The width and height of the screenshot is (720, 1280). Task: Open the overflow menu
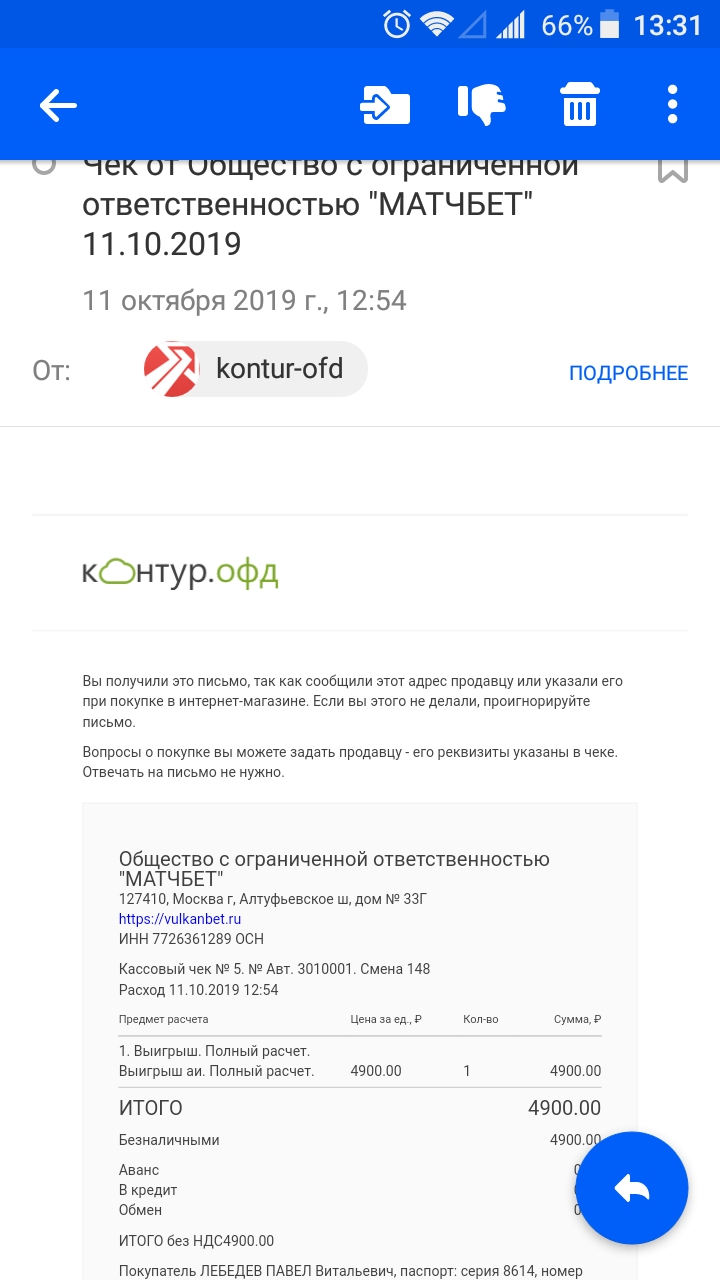click(672, 105)
